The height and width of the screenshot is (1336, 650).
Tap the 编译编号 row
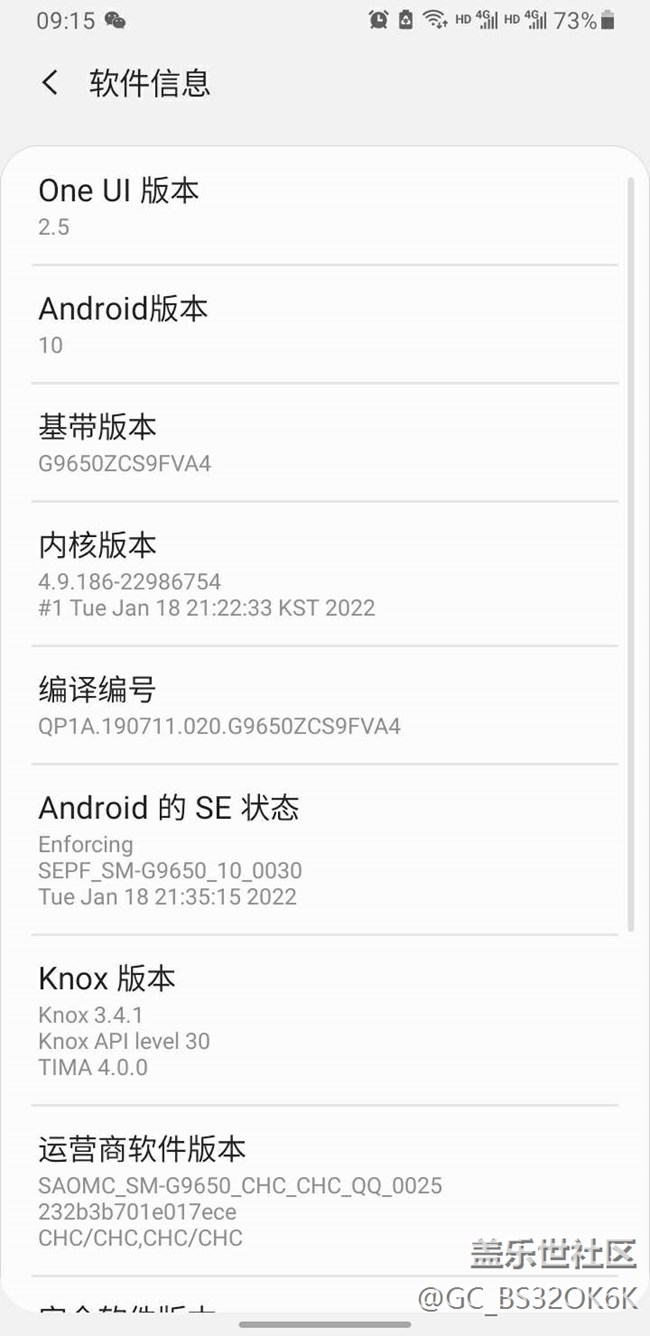[325, 706]
